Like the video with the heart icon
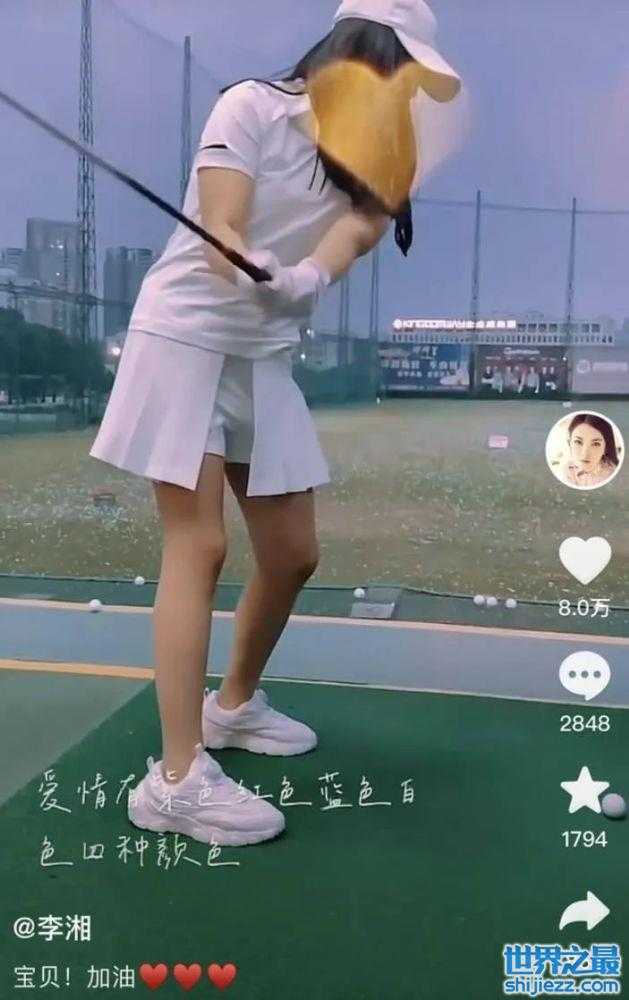 pyautogui.click(x=584, y=561)
